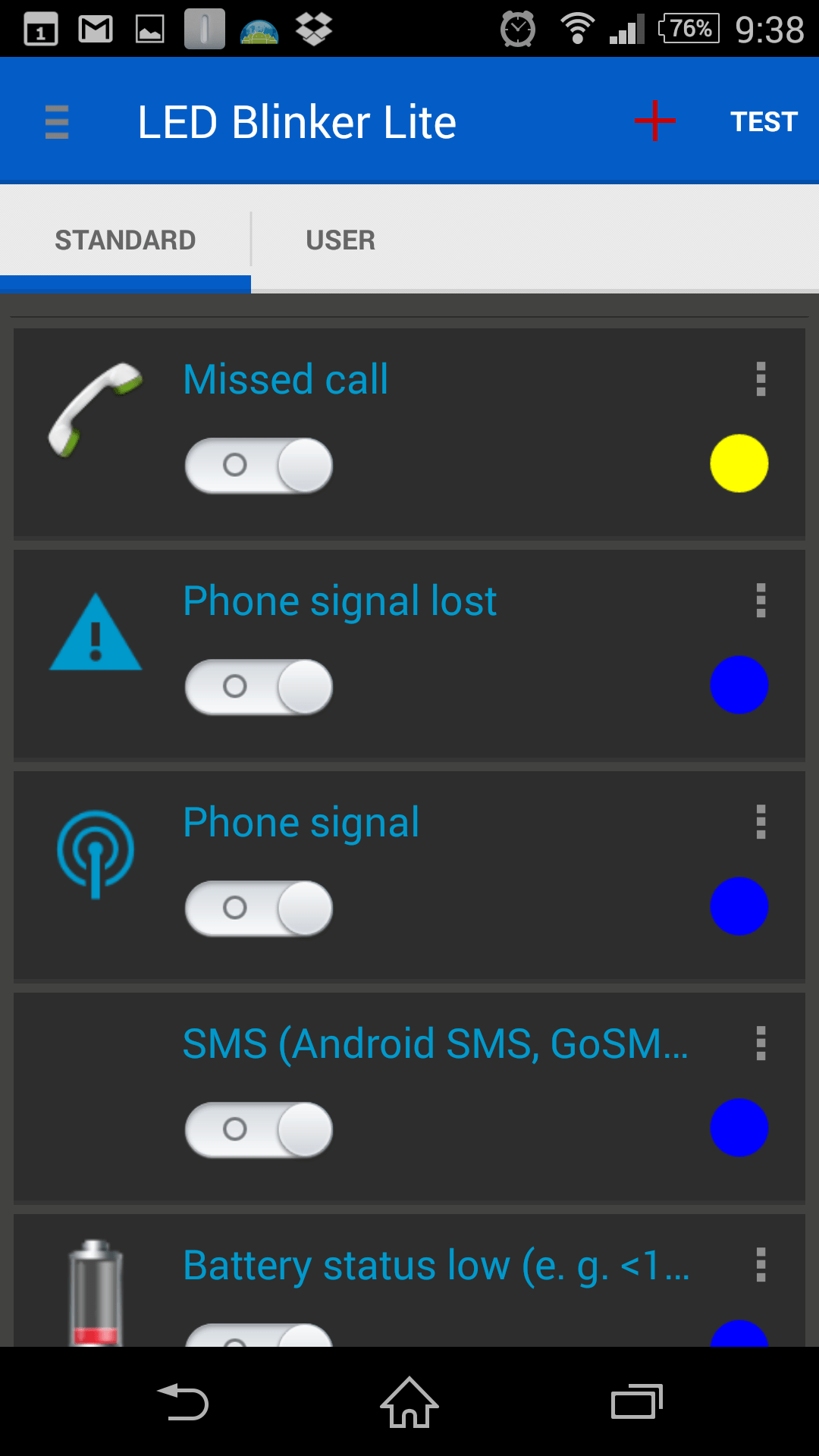
Task: Switch to the USER tab
Action: [x=340, y=240]
